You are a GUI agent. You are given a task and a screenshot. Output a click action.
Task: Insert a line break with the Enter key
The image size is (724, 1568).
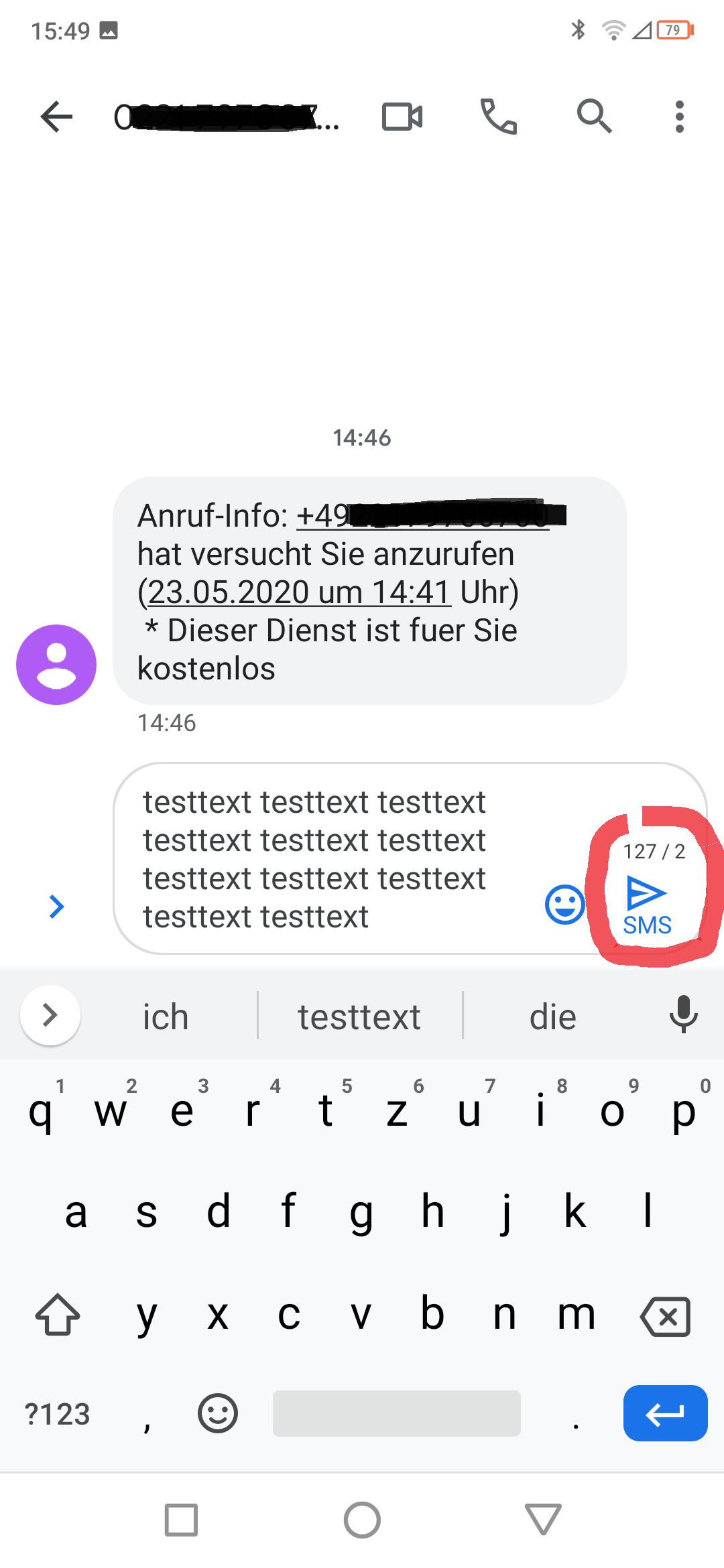665,1413
